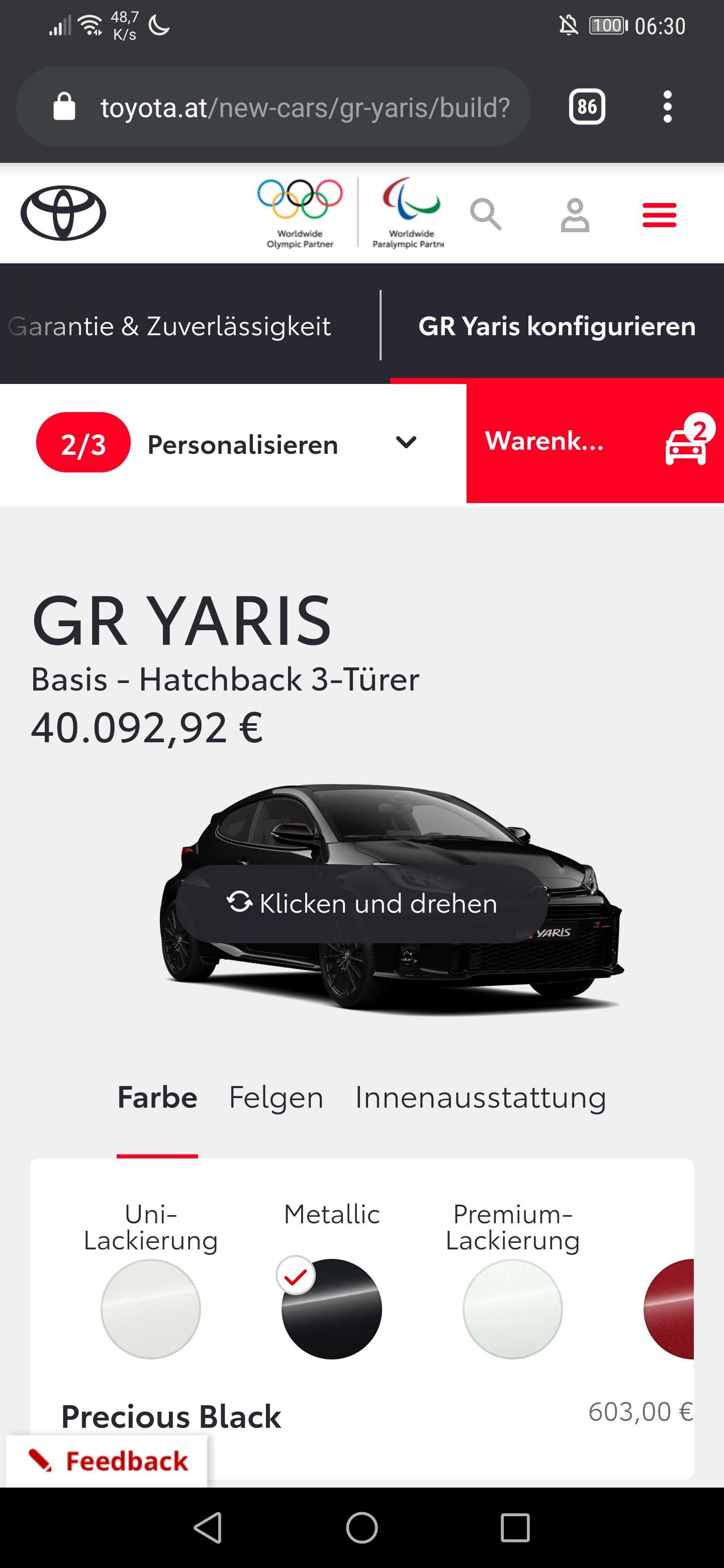724x1568 pixels.
Task: Expand the Personalisieren step dropdown
Action: [406, 443]
